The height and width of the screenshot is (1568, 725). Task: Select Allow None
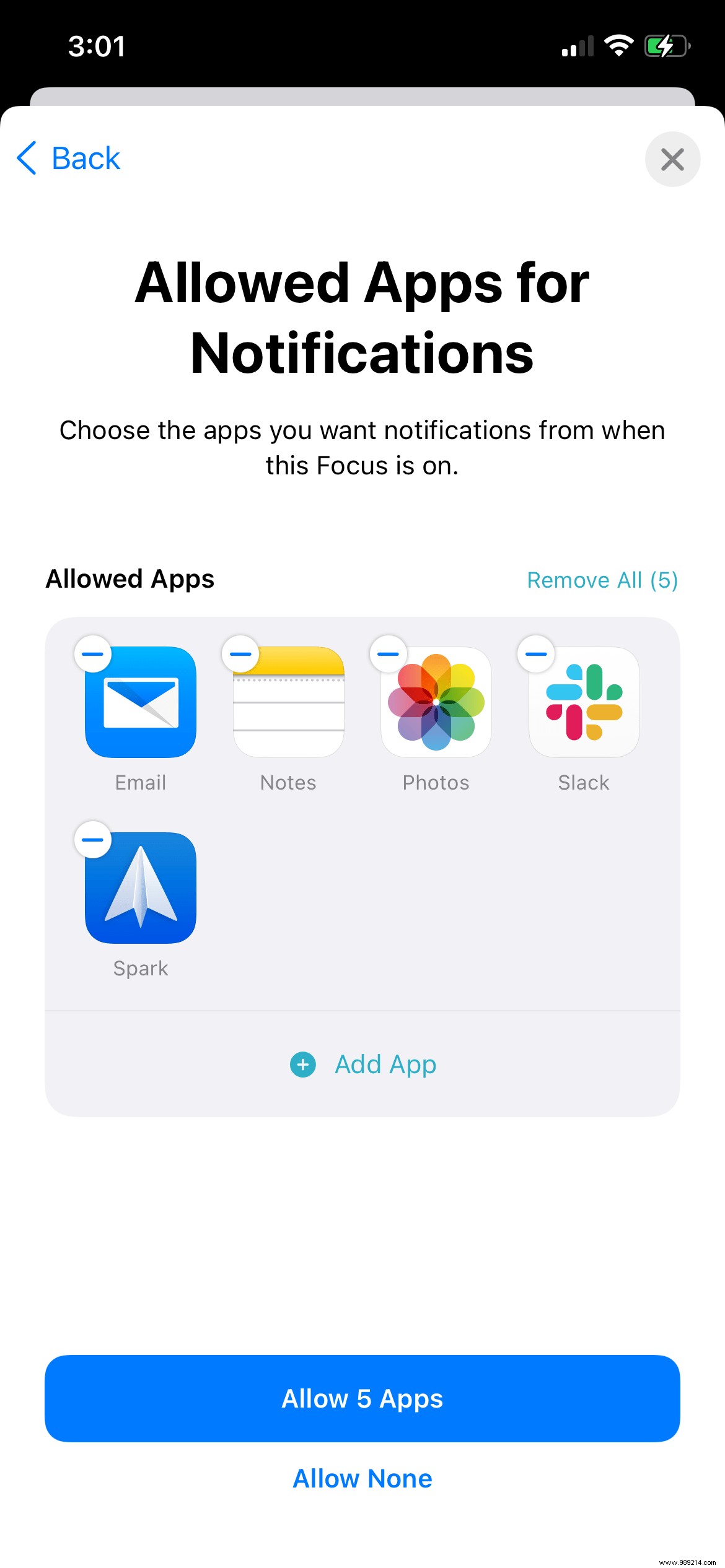tap(362, 1478)
